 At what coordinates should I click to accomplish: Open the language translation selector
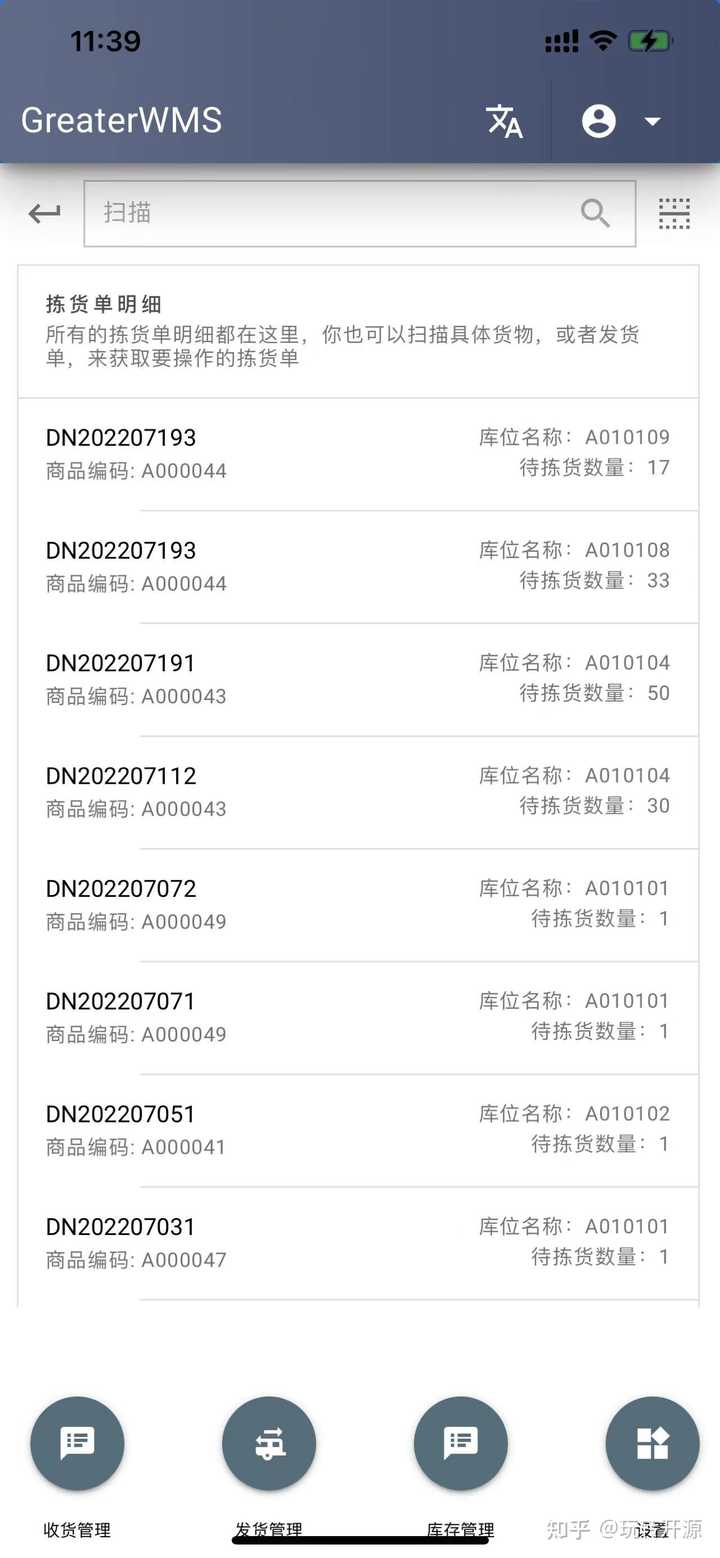pos(504,120)
